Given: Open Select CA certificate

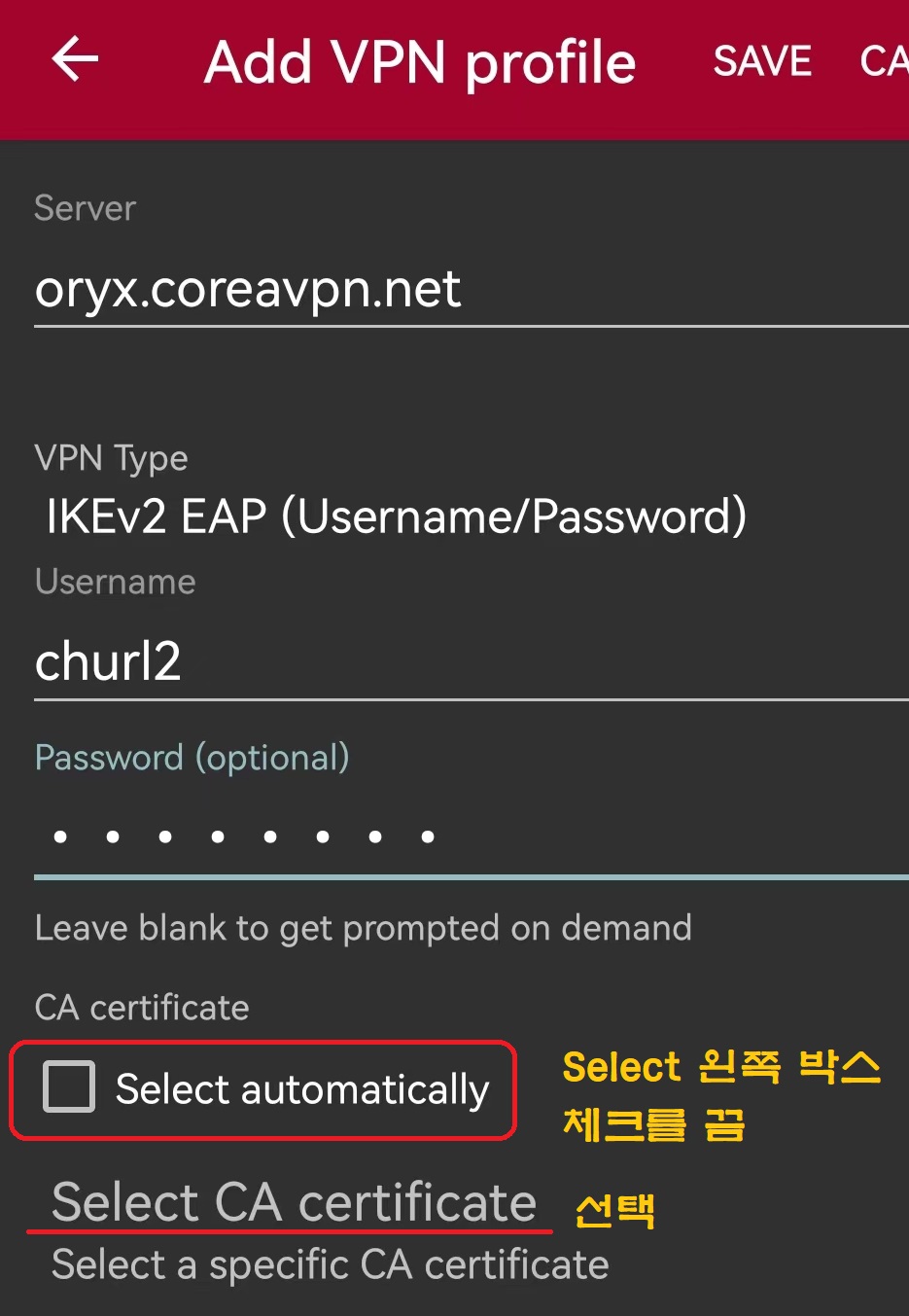Looking at the screenshot, I should point(294,1203).
